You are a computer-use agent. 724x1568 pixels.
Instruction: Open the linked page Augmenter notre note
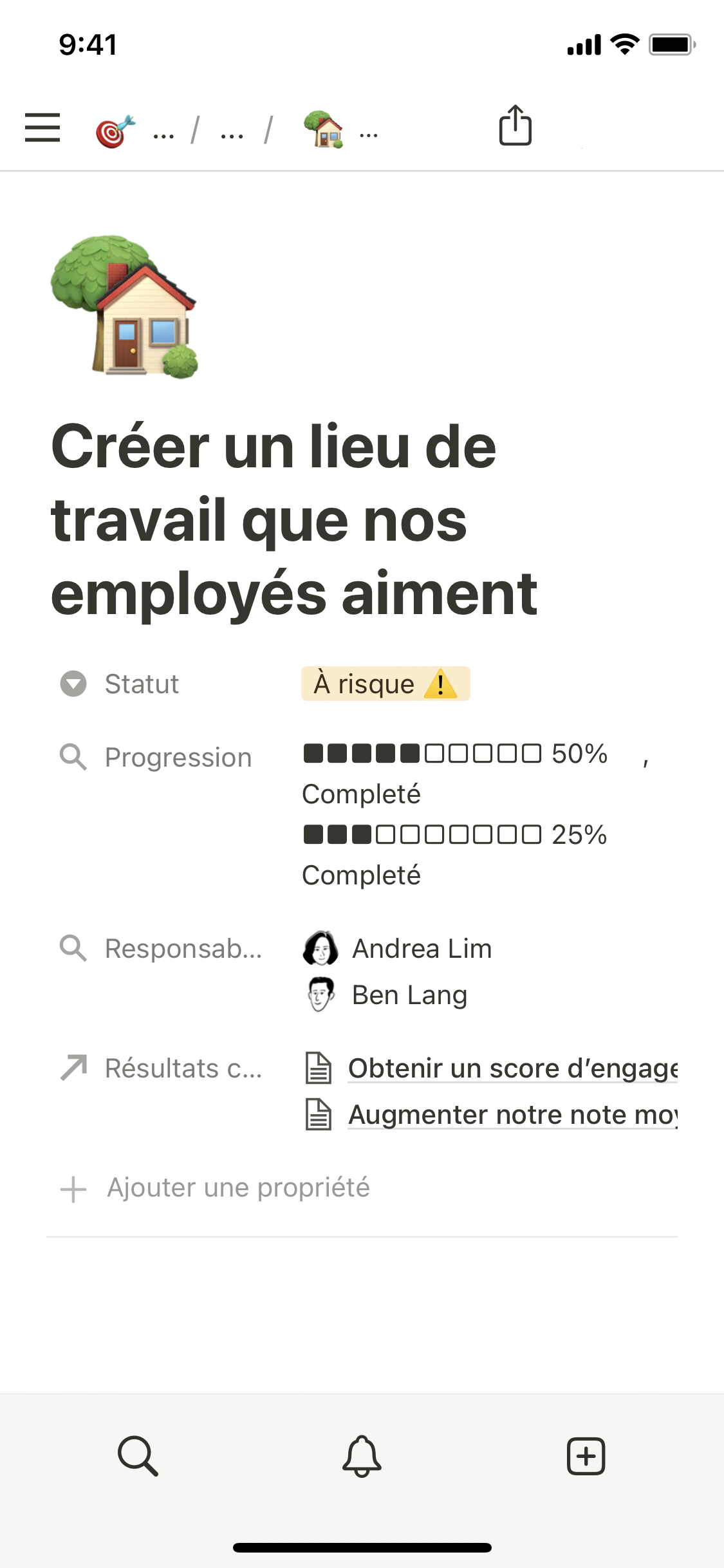[512, 1115]
